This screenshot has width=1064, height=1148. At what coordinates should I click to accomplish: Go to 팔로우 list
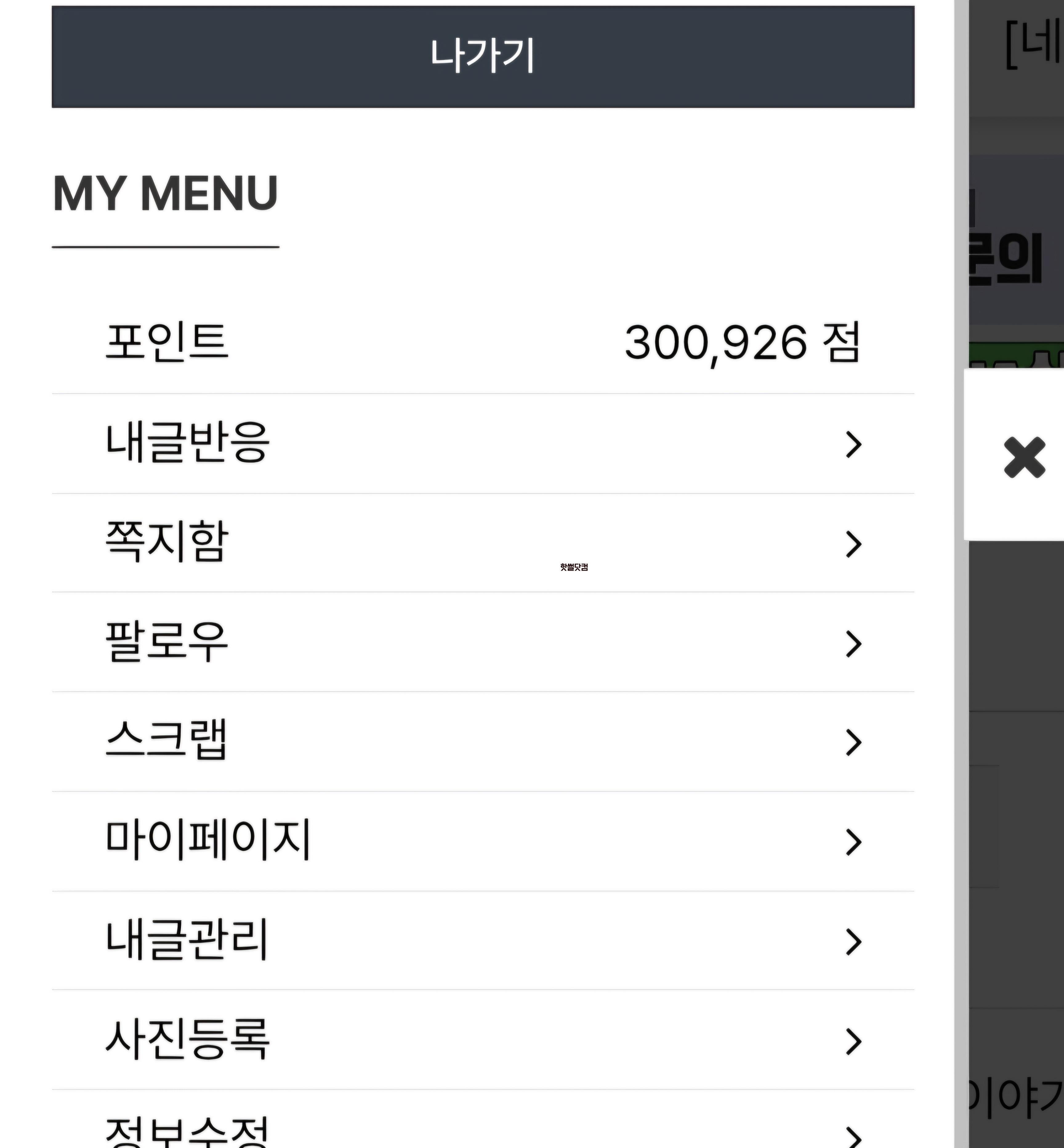coord(482,642)
